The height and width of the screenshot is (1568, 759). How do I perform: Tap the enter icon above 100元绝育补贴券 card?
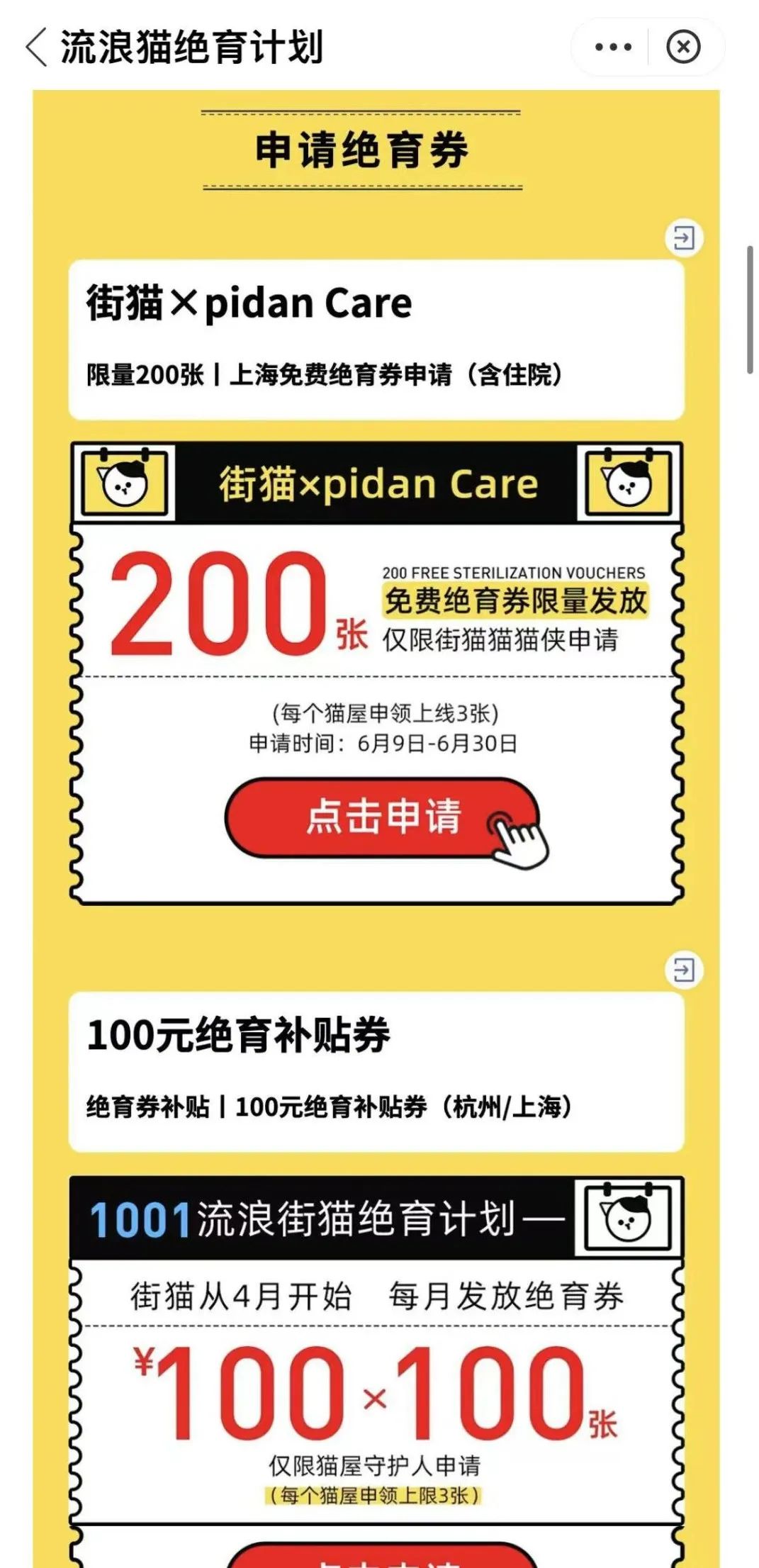(684, 969)
